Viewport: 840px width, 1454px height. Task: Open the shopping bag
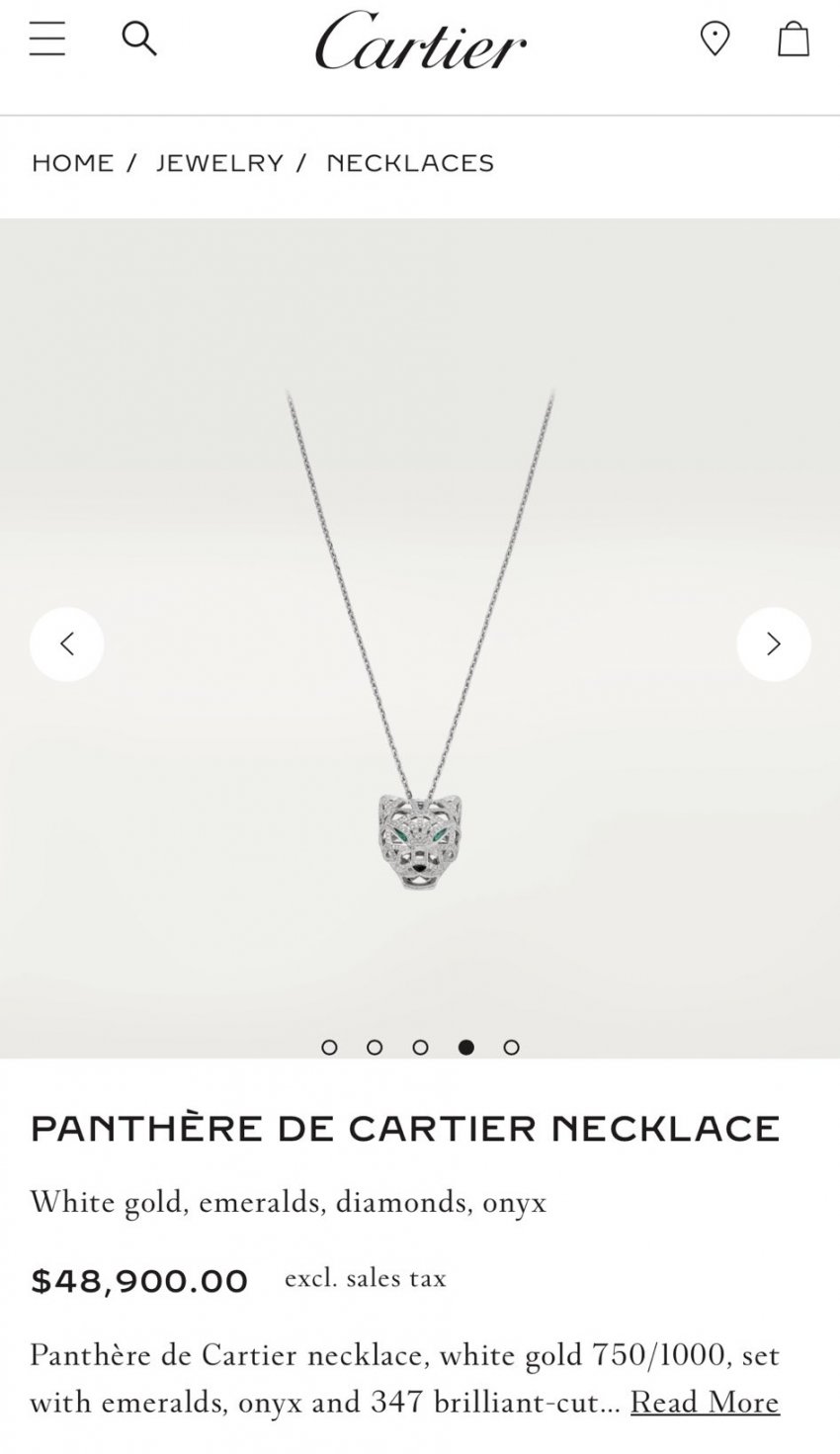coord(793,40)
